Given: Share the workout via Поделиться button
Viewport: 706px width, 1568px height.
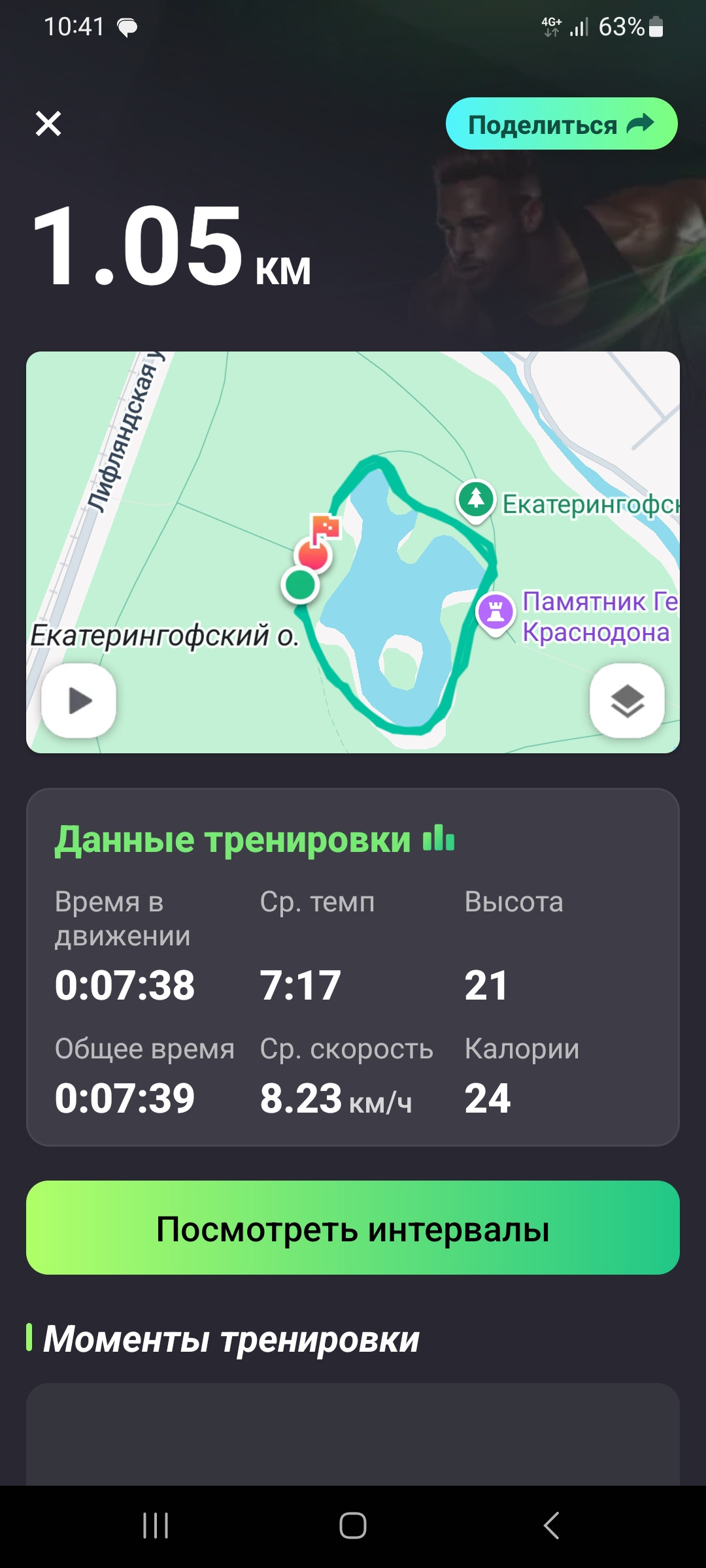Looking at the screenshot, I should point(562,123).
